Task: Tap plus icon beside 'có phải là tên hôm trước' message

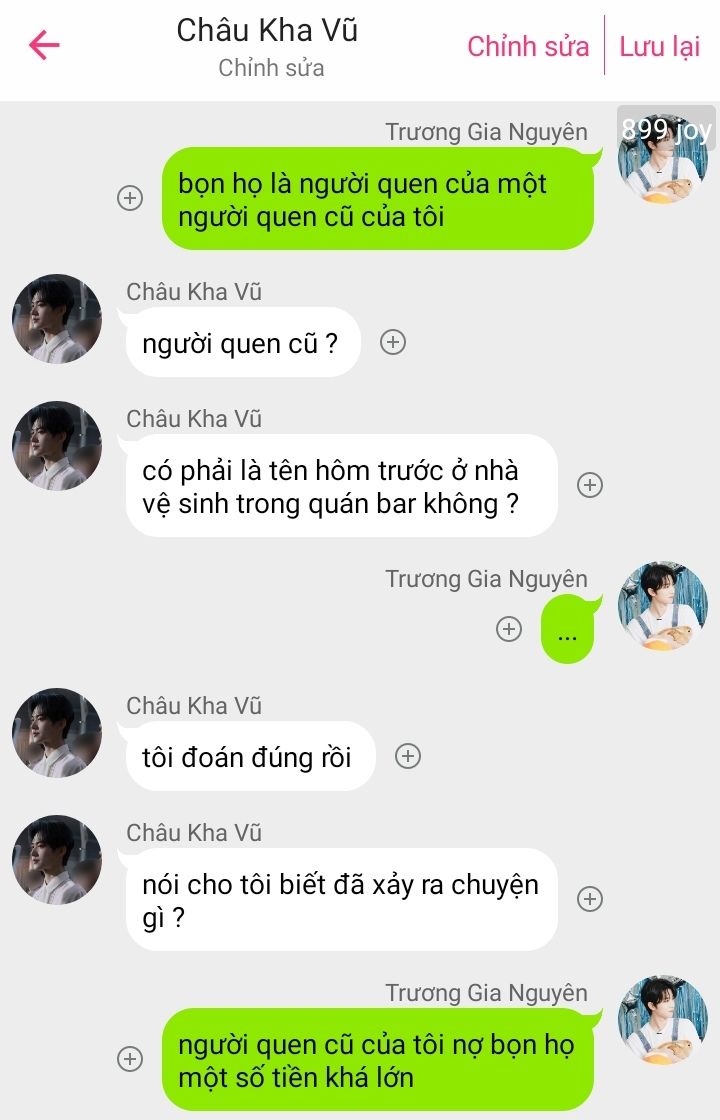Action: click(x=590, y=485)
